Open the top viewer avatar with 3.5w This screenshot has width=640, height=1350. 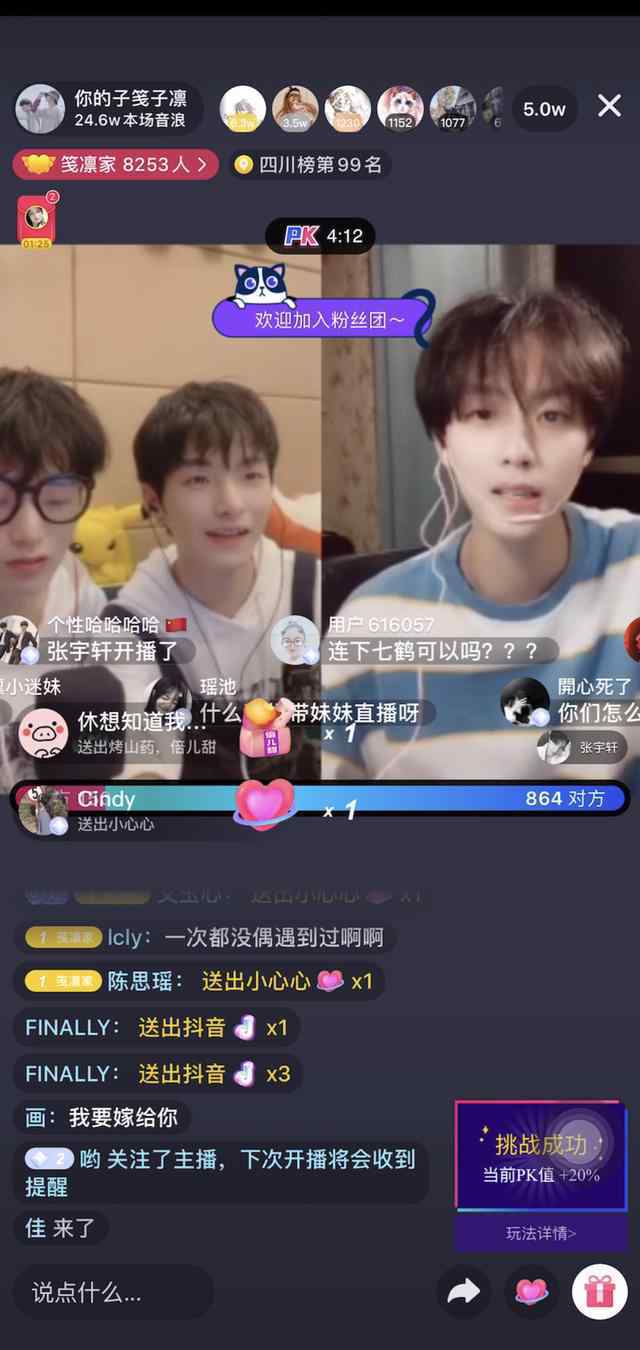295,109
